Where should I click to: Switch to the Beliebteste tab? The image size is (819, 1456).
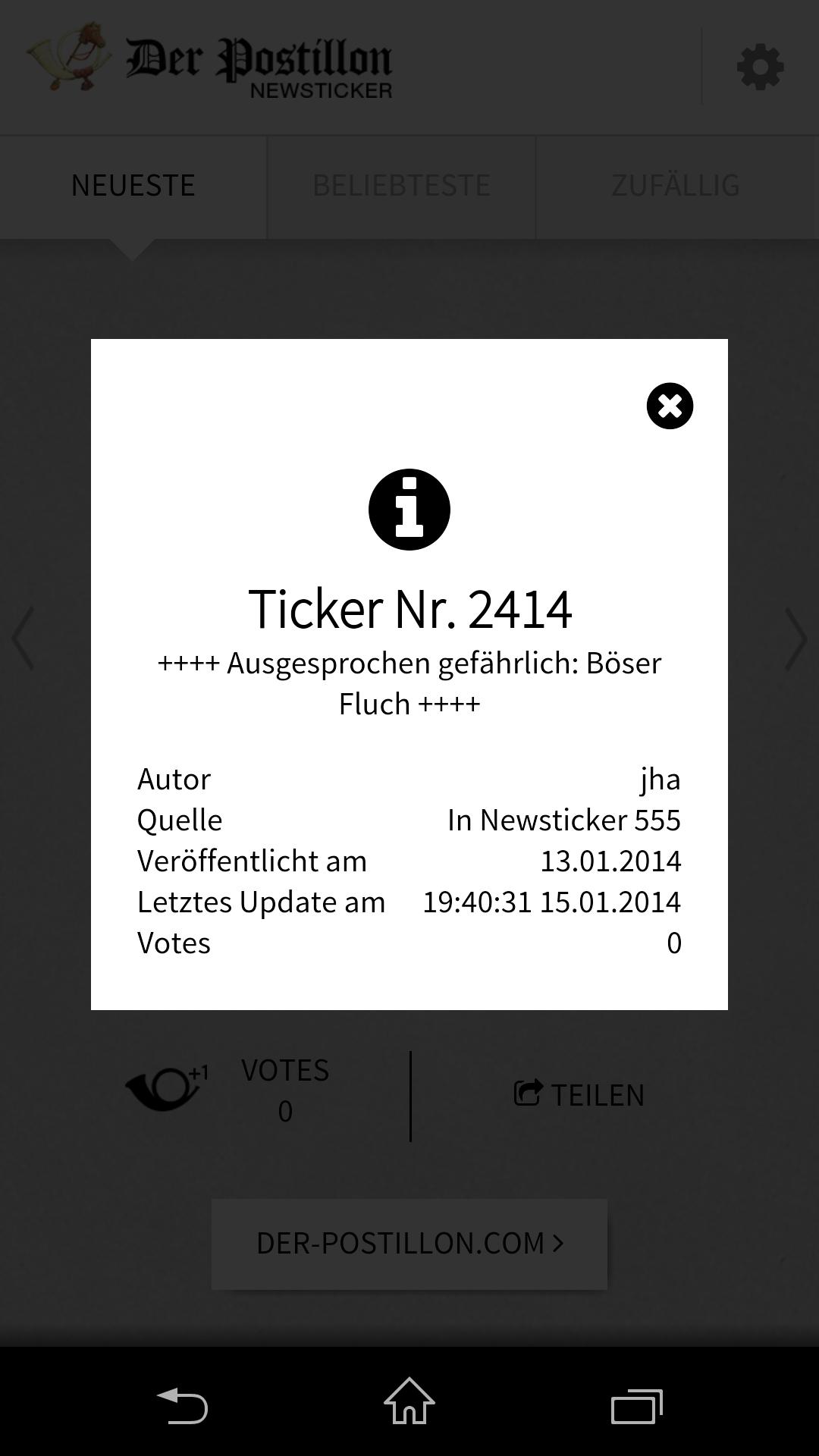401,186
